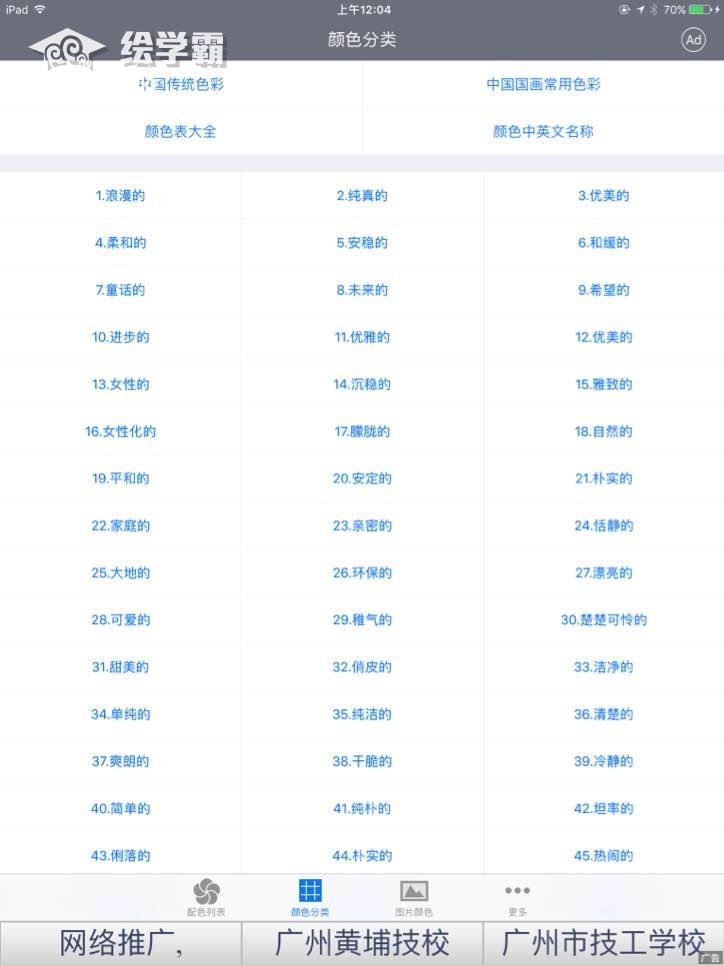The height and width of the screenshot is (966, 724).
Task: Switch to the 配色列表 tab
Action: (206, 897)
